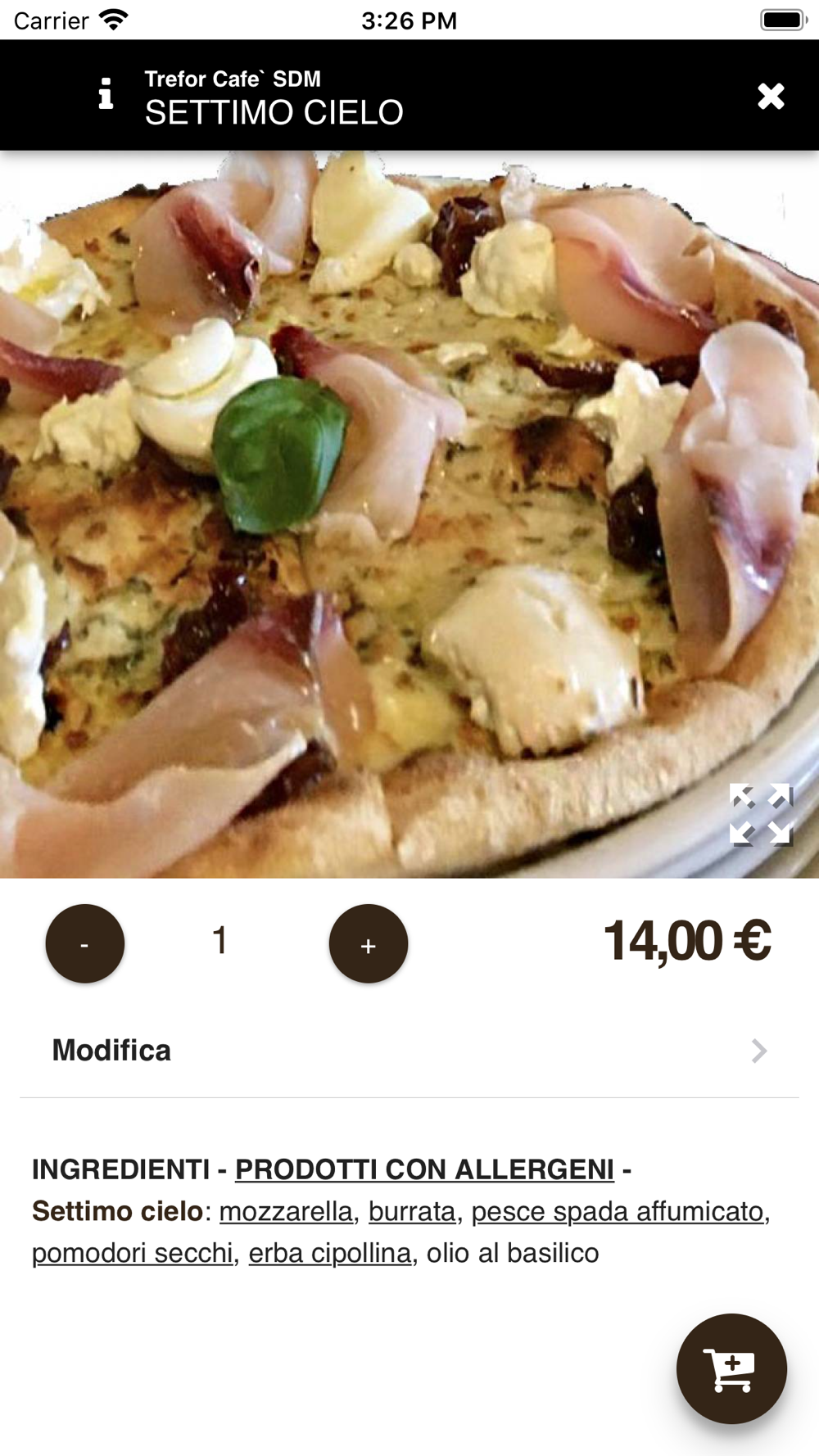Open the Modifica options row
Screen dimensions: 819x1456
click(409, 1051)
